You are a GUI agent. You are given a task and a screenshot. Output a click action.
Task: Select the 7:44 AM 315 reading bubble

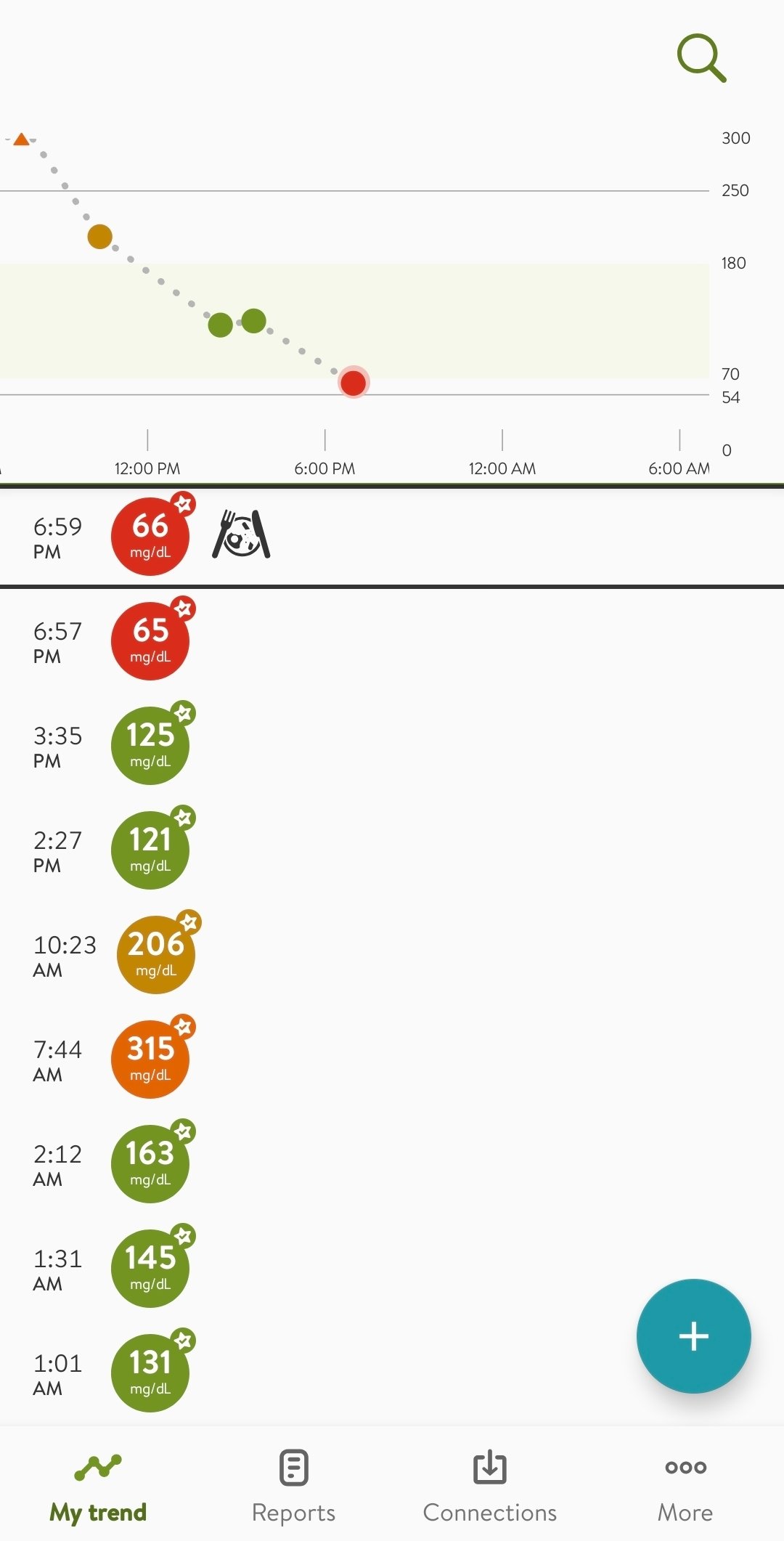pos(150,1057)
